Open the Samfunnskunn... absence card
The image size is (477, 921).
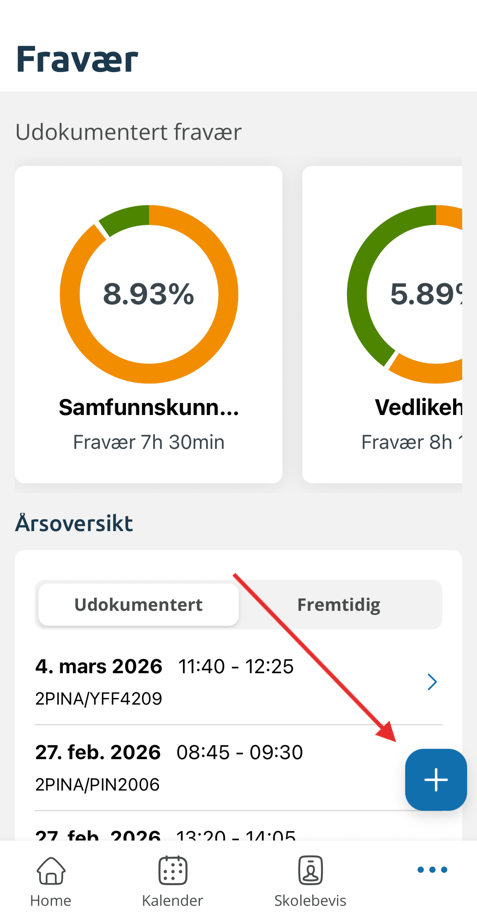tap(149, 324)
